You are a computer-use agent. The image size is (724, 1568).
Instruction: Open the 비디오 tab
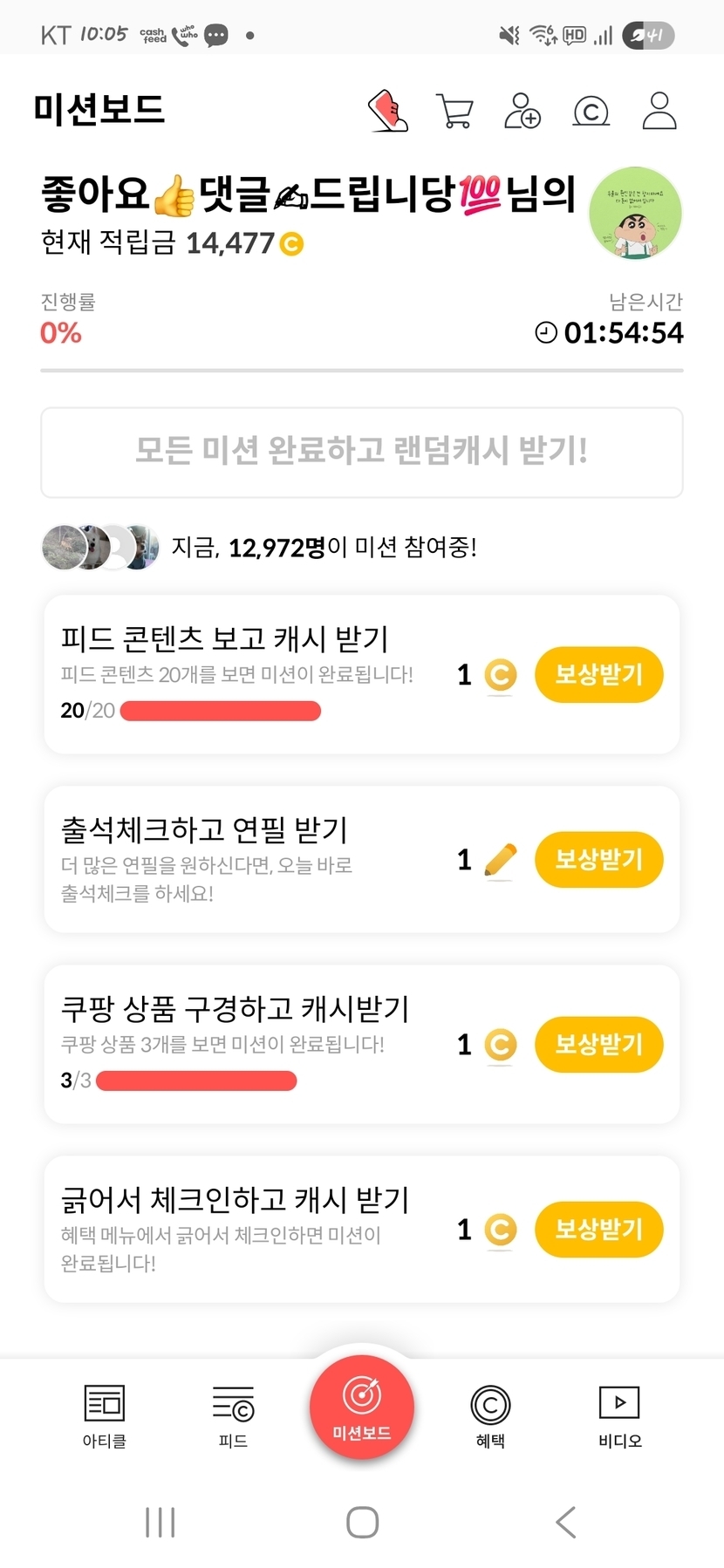point(619,1415)
